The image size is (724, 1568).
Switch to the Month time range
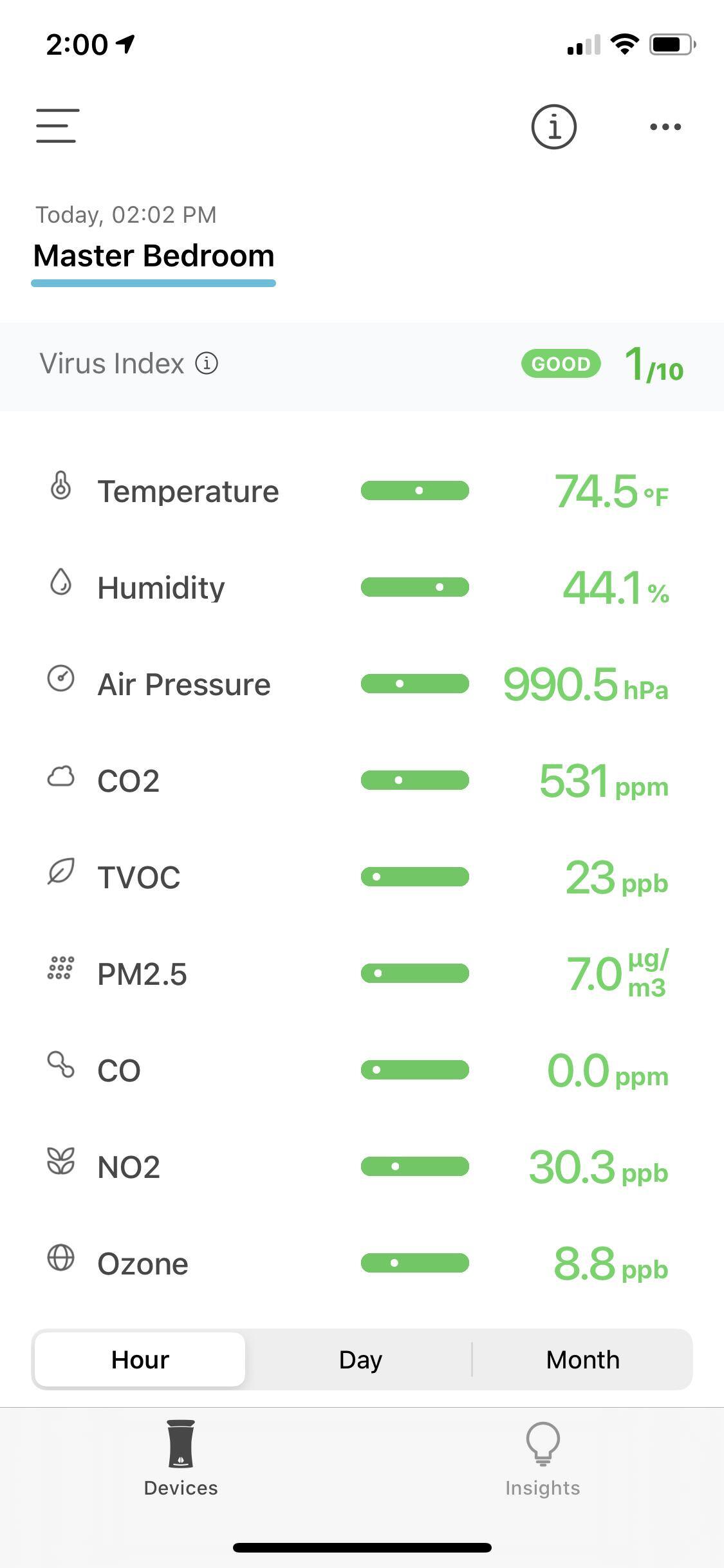click(x=582, y=1360)
